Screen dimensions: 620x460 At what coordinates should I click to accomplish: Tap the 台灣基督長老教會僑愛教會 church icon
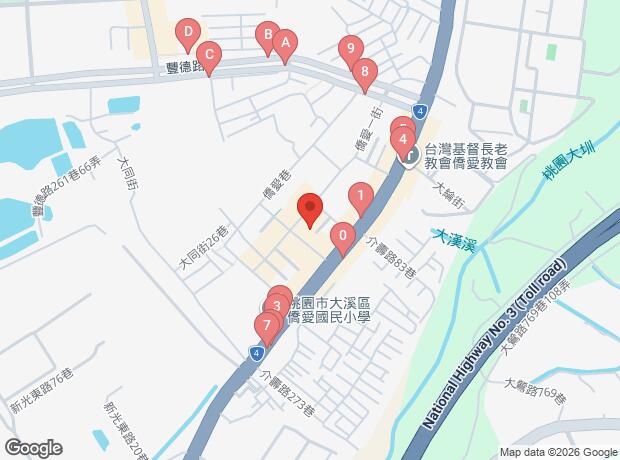point(409,157)
